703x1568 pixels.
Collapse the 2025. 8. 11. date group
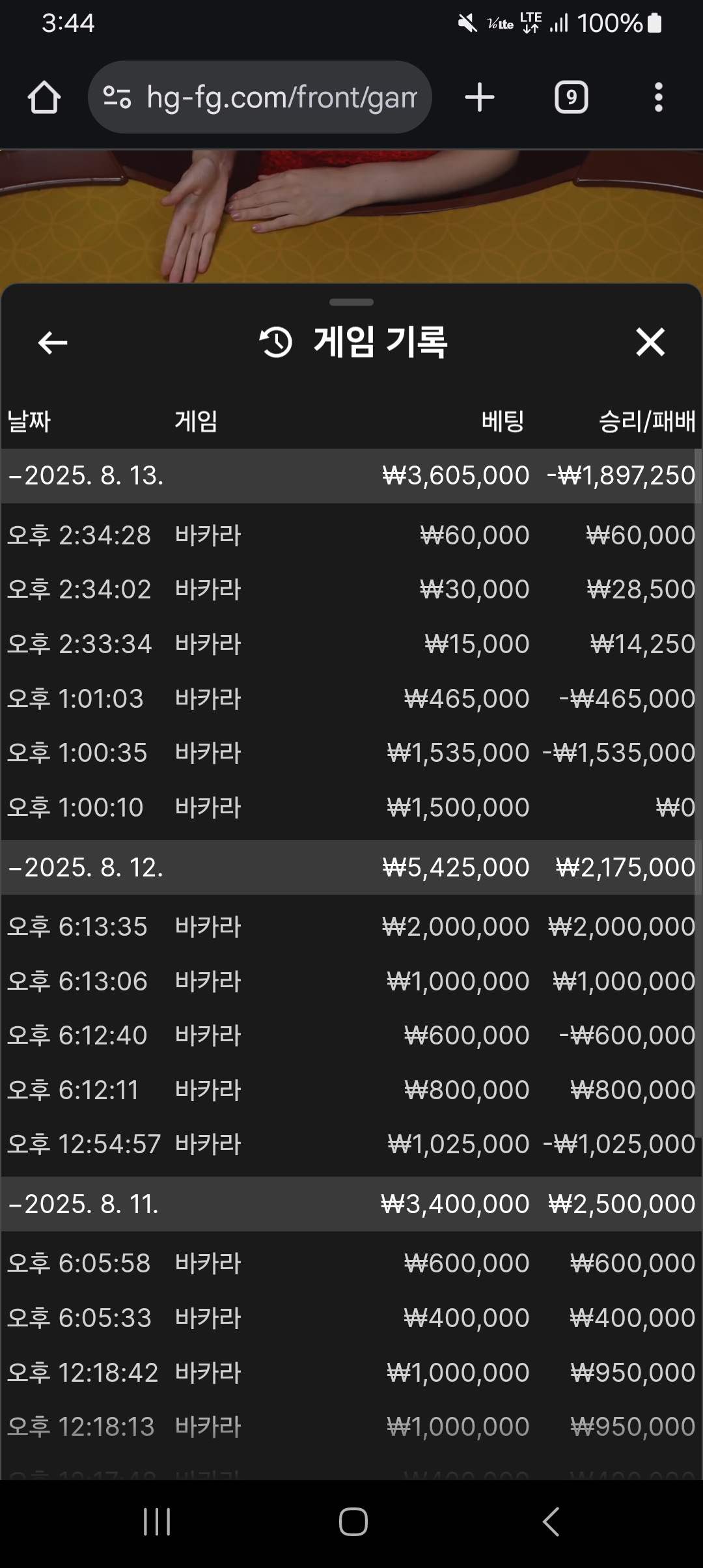[x=351, y=1204]
